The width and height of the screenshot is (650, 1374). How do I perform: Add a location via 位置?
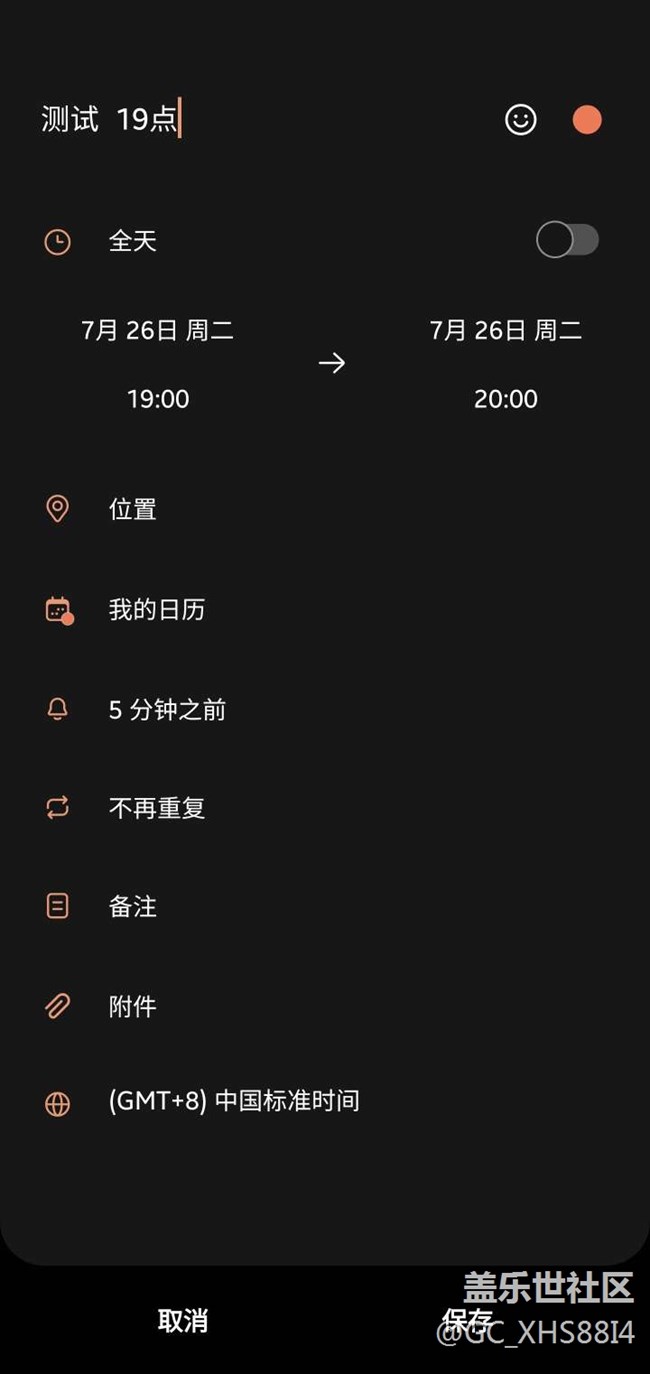point(133,509)
